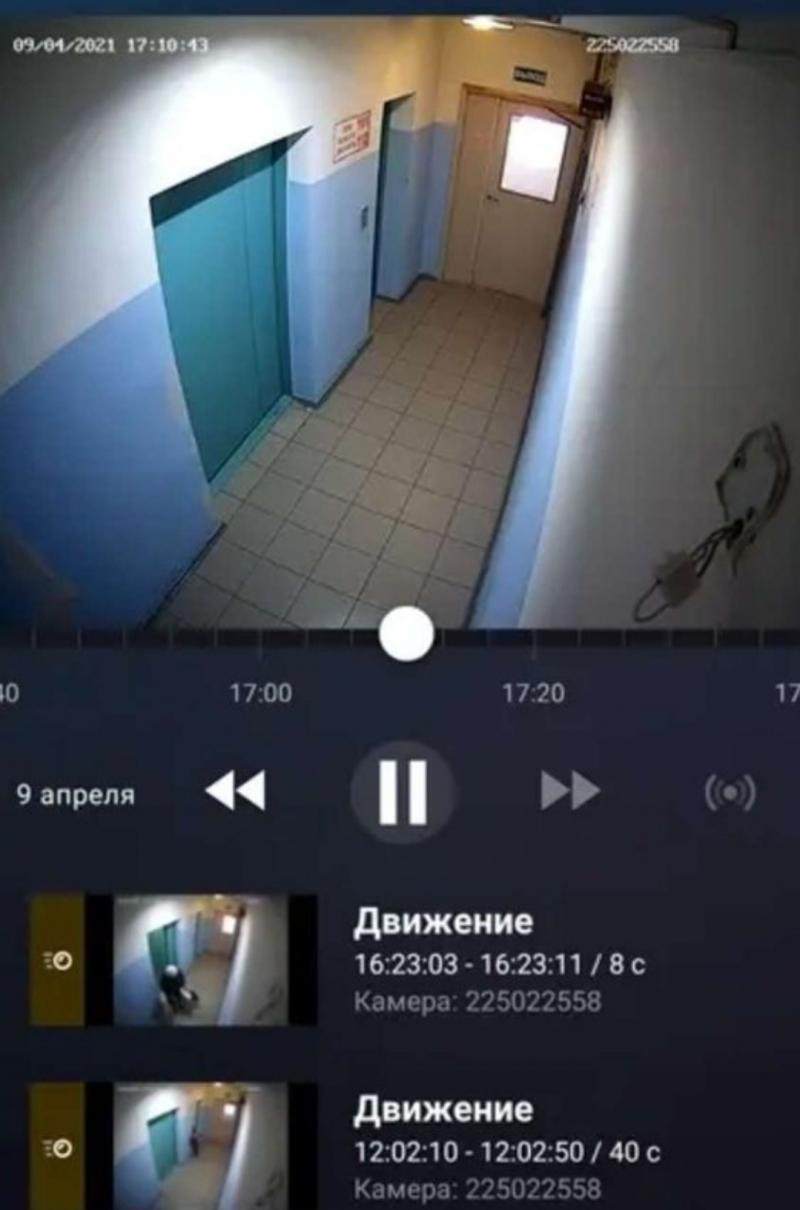
Task: Rewind the camera recording
Action: click(x=235, y=792)
